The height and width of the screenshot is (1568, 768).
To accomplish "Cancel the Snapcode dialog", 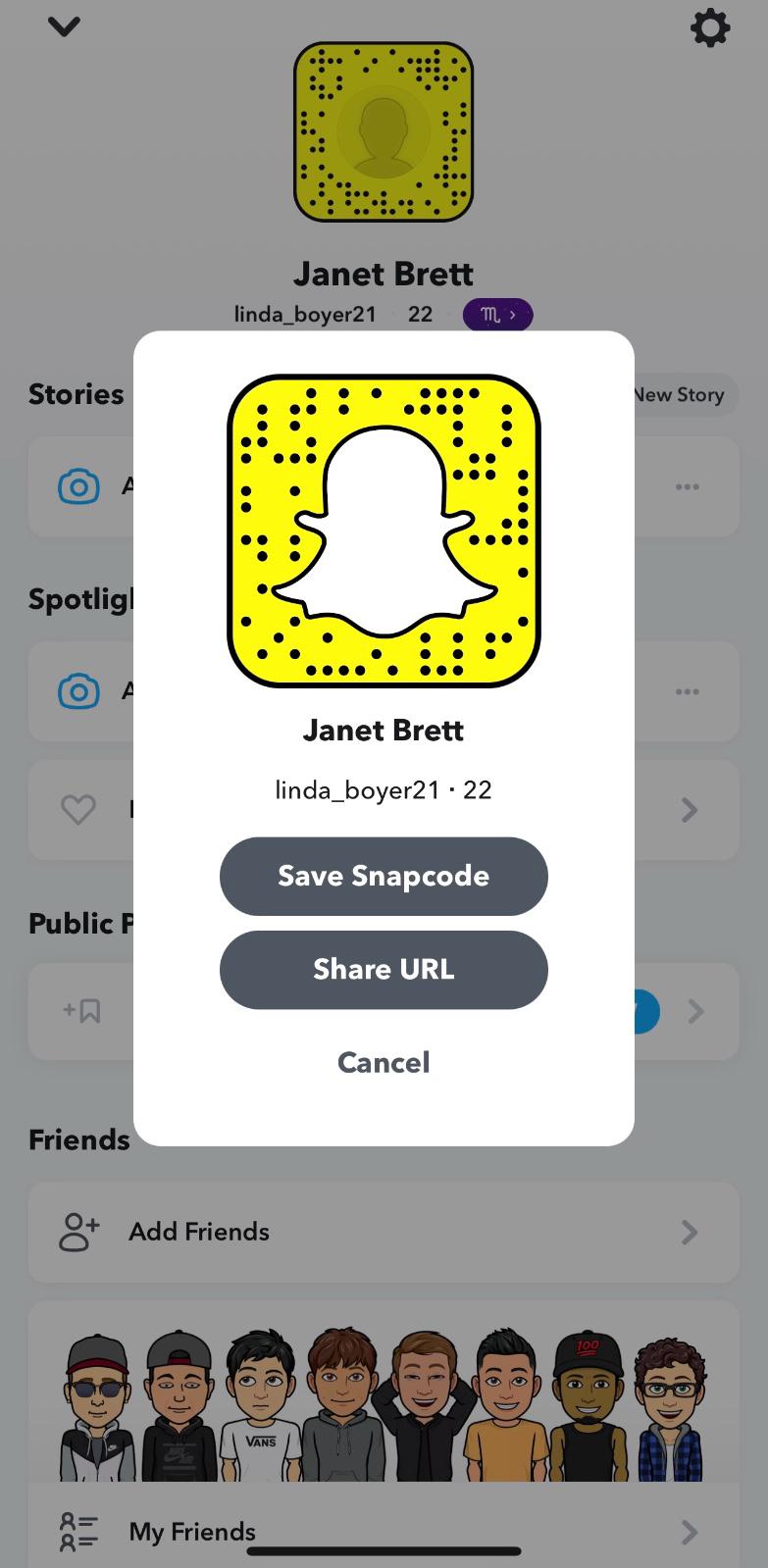I will [384, 1062].
